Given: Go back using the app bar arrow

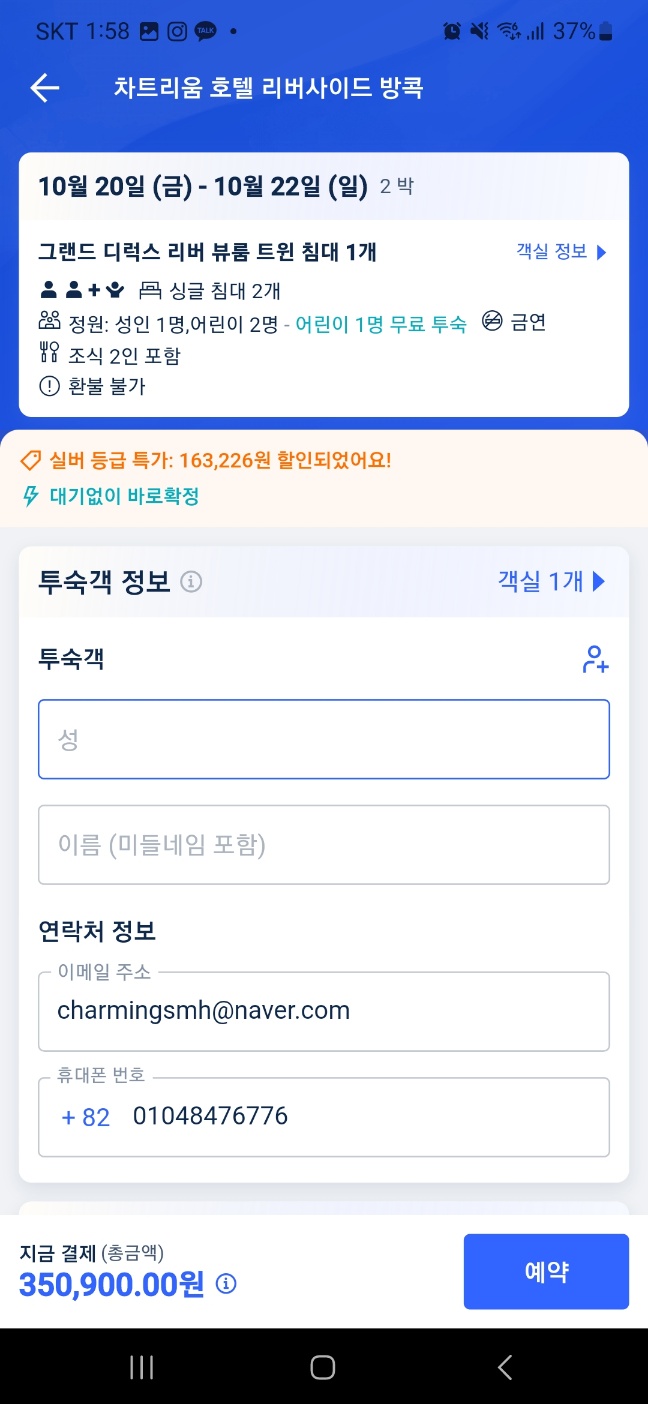Looking at the screenshot, I should point(45,88).
